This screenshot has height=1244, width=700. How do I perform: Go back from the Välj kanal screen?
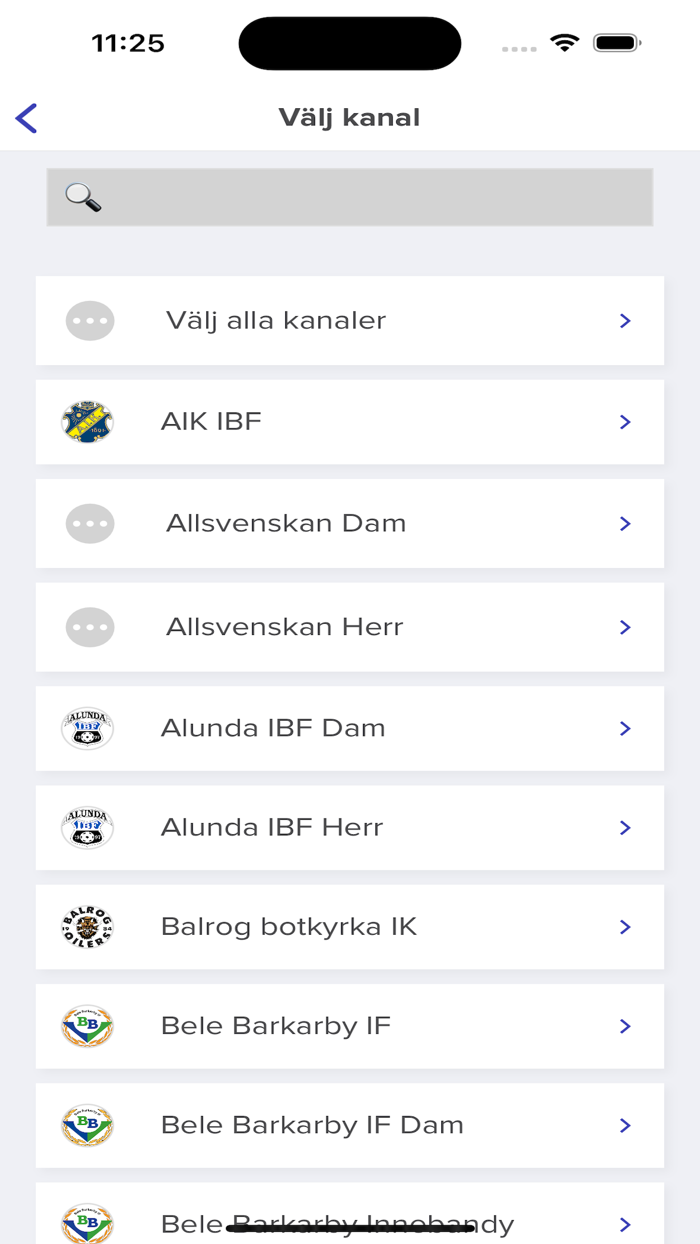pos(27,118)
